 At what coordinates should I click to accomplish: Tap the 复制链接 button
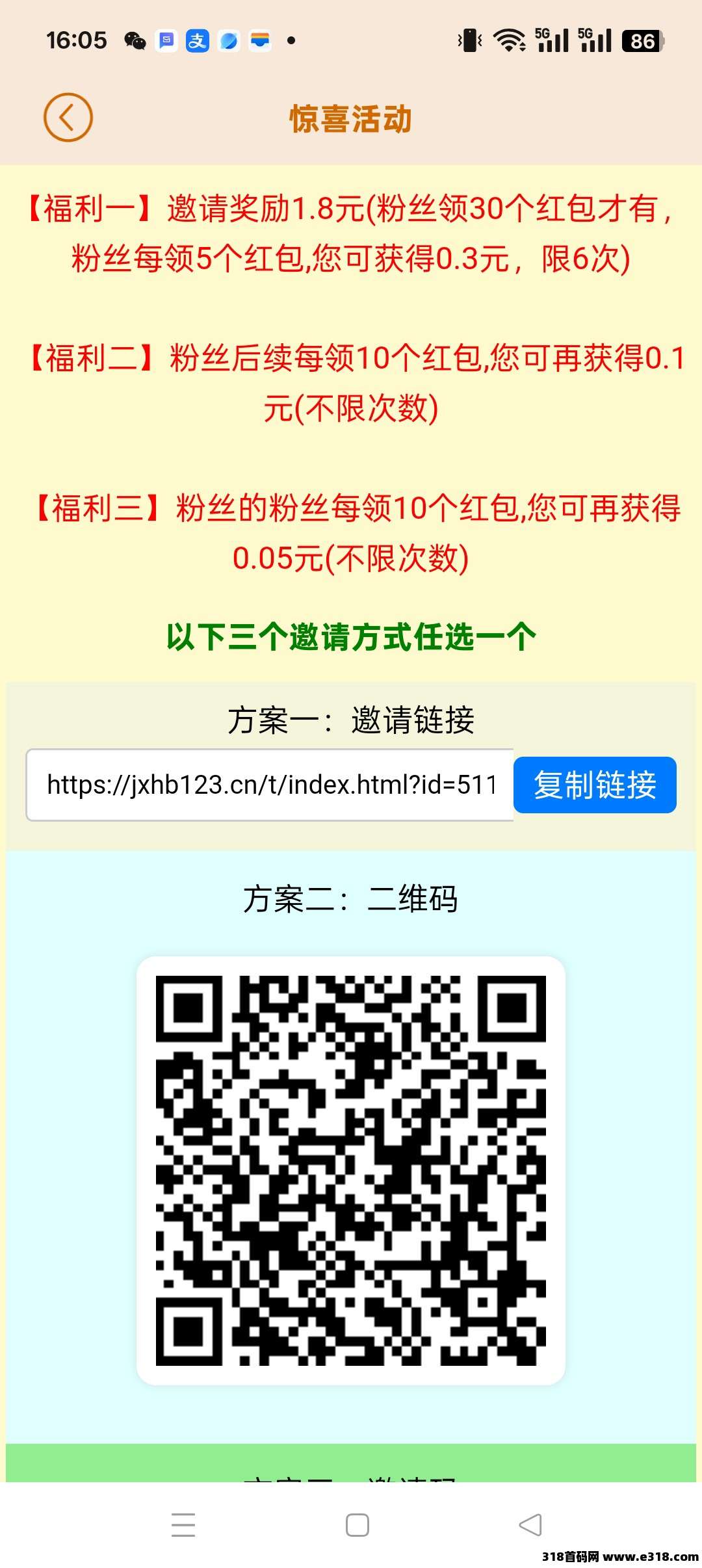tap(594, 785)
